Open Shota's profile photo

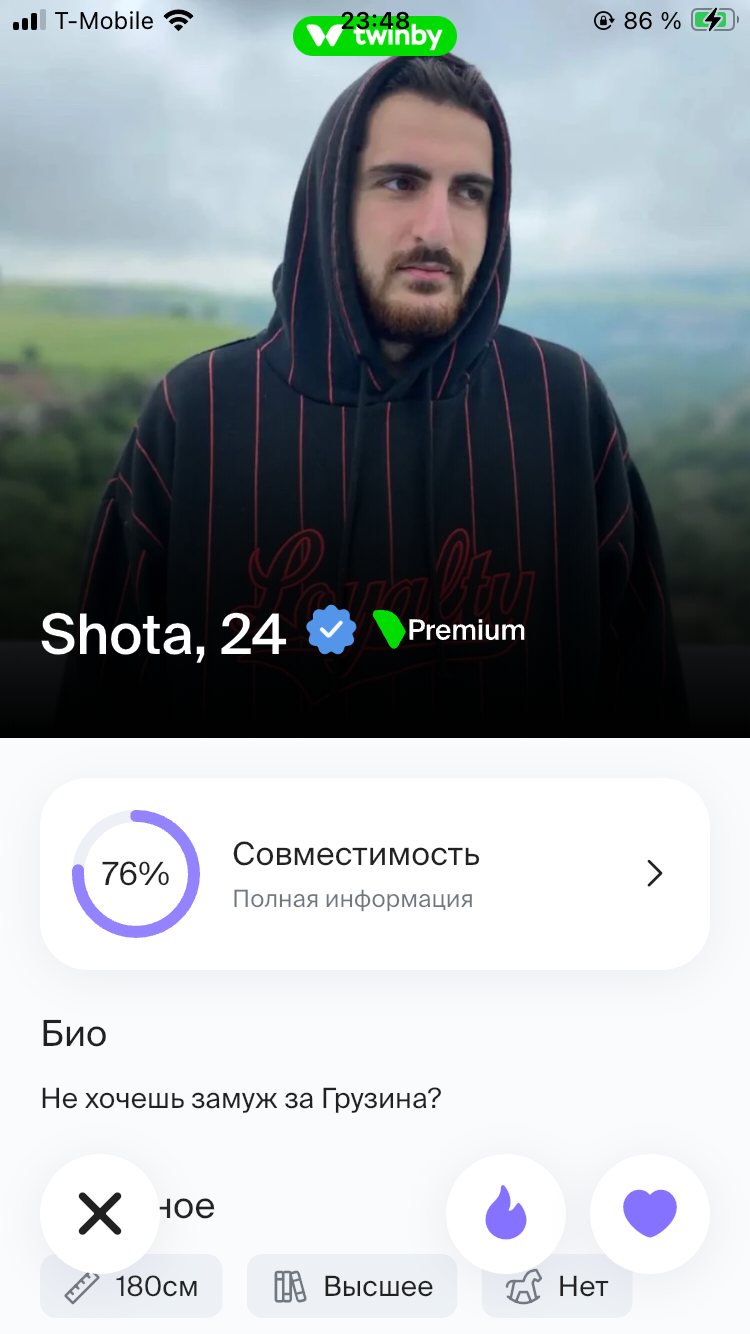click(374, 350)
